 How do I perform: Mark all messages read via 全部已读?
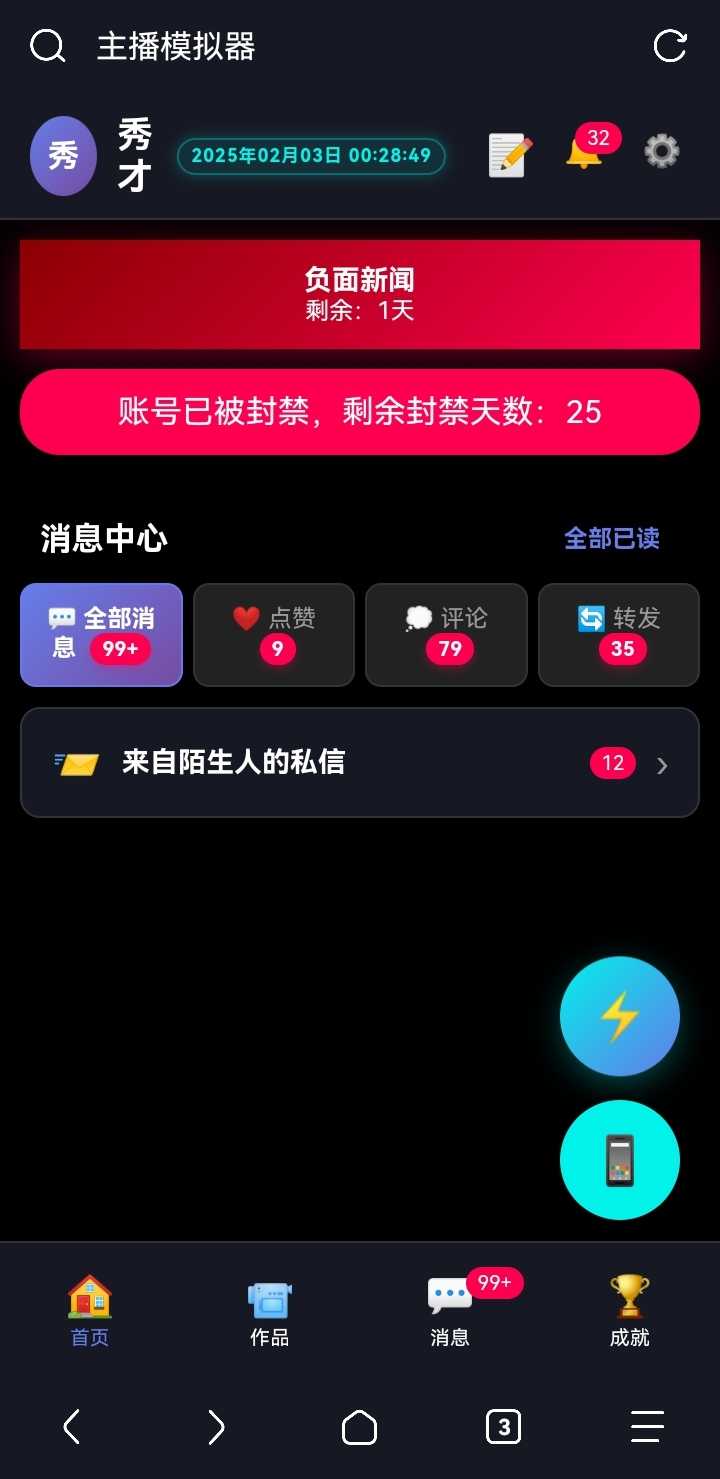pyautogui.click(x=612, y=538)
